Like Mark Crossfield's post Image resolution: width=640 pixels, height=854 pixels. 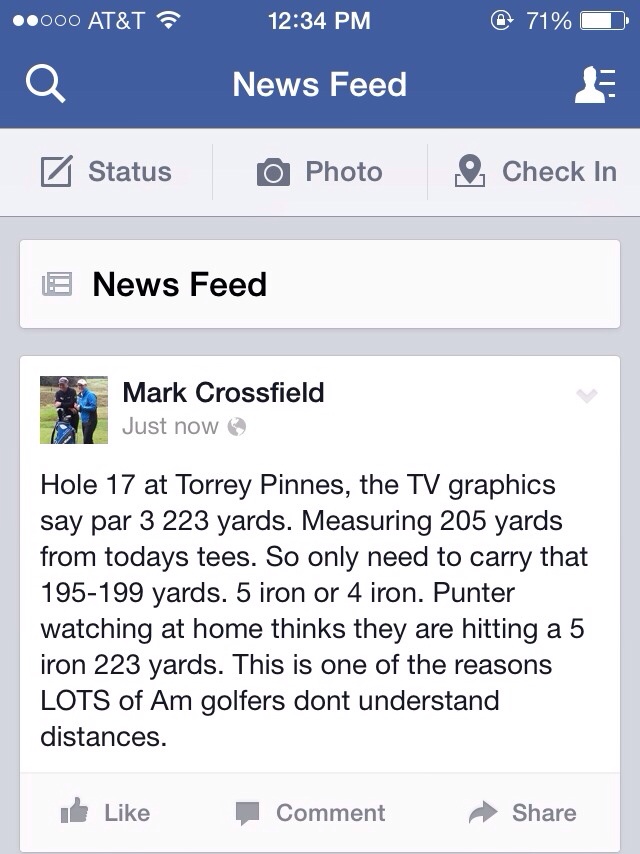pos(105,813)
